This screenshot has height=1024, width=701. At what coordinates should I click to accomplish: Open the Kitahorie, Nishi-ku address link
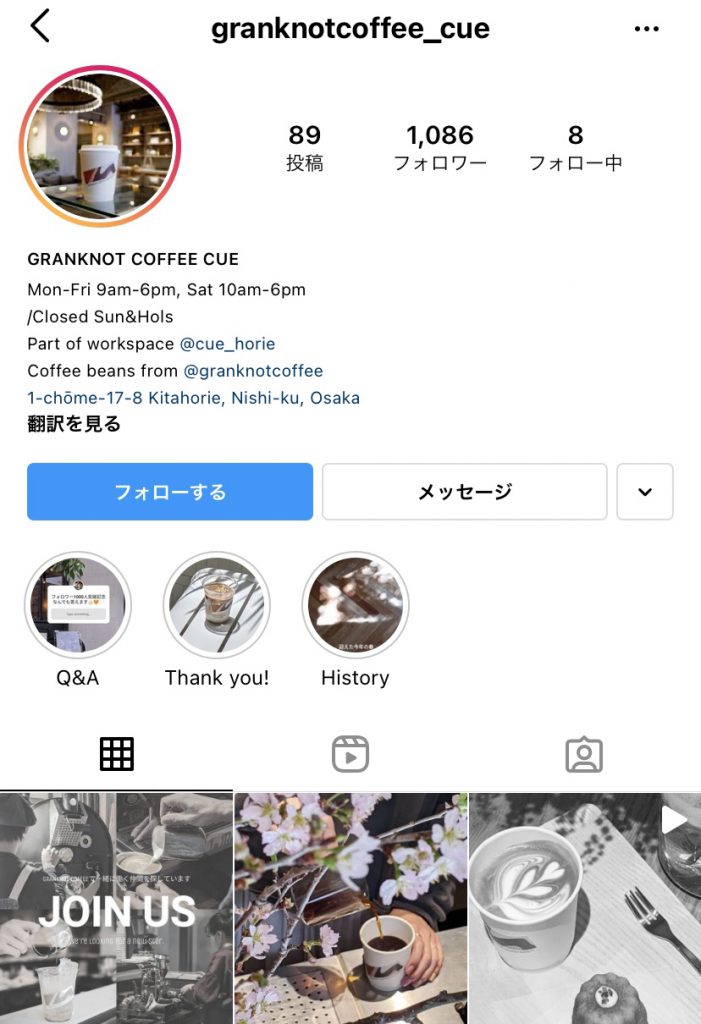point(193,397)
